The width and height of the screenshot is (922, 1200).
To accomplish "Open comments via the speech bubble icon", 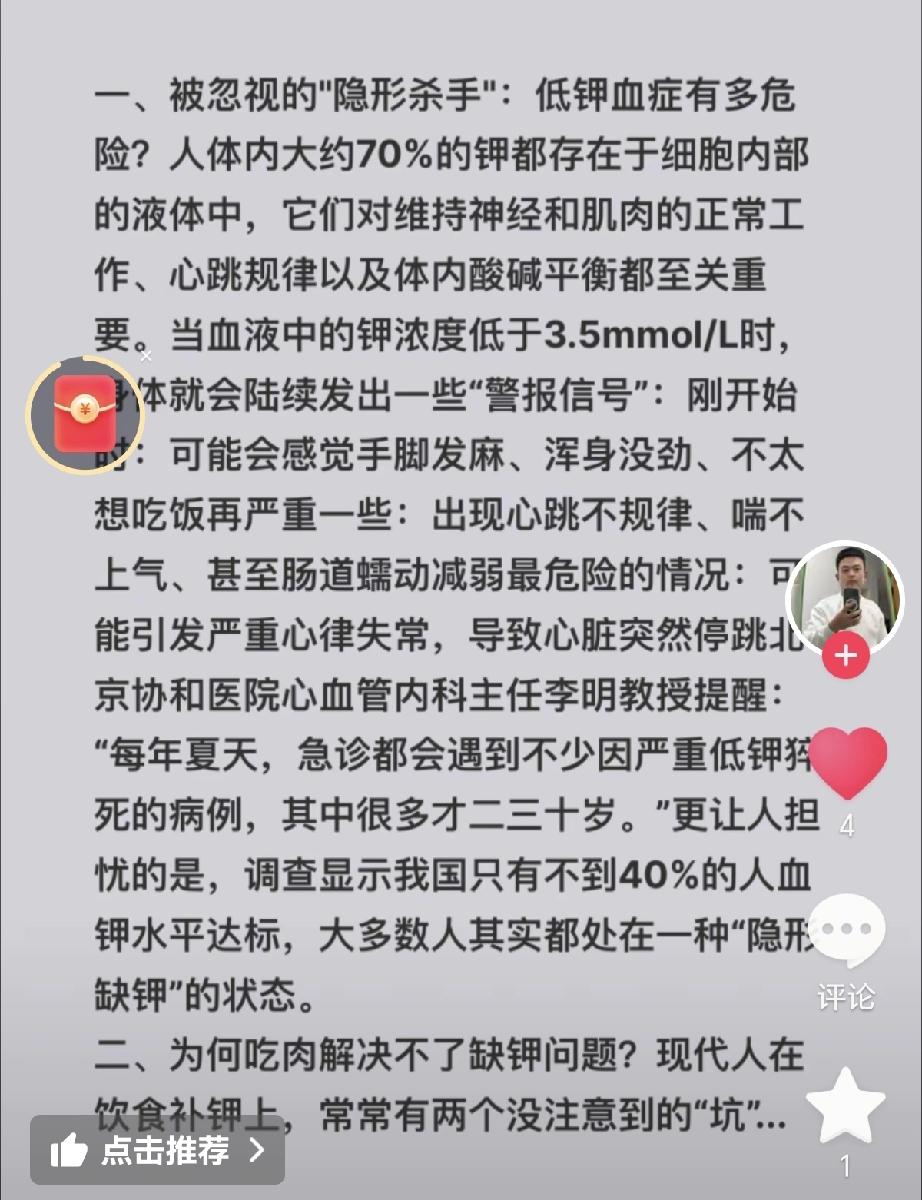I will tap(846, 930).
